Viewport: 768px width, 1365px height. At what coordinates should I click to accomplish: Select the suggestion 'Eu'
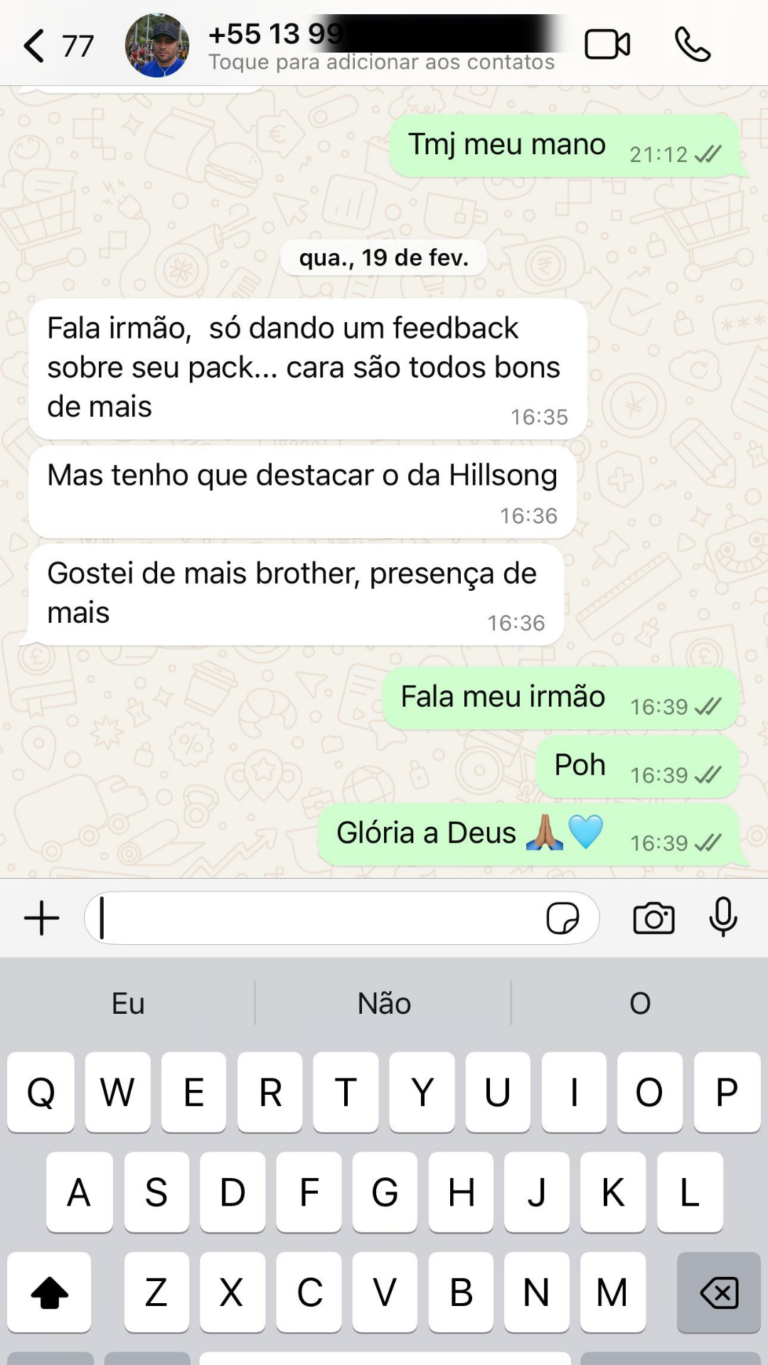127,1002
